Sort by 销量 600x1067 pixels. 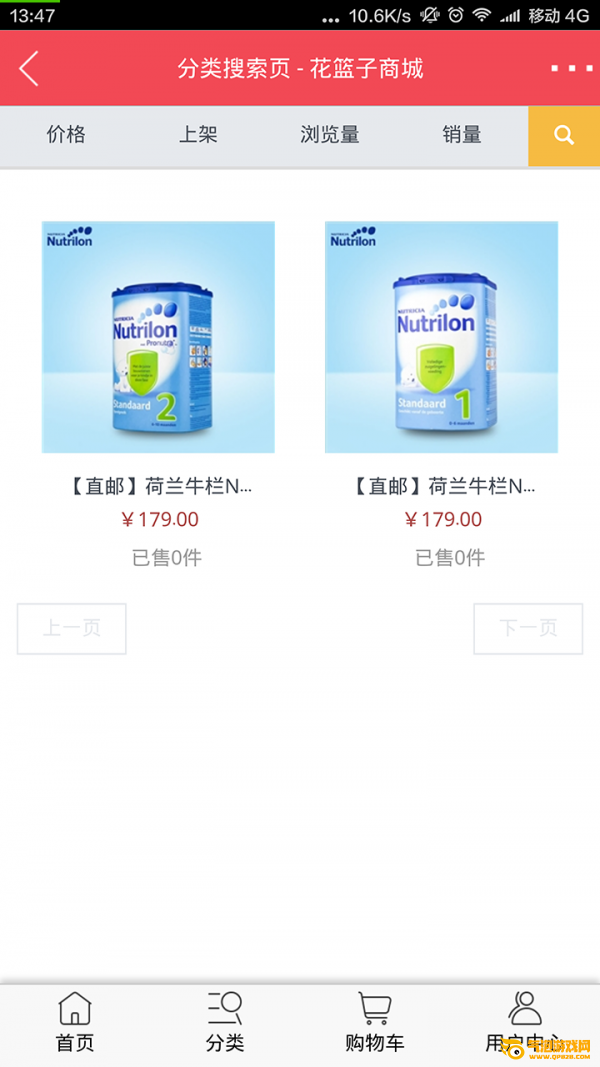[x=462, y=135]
